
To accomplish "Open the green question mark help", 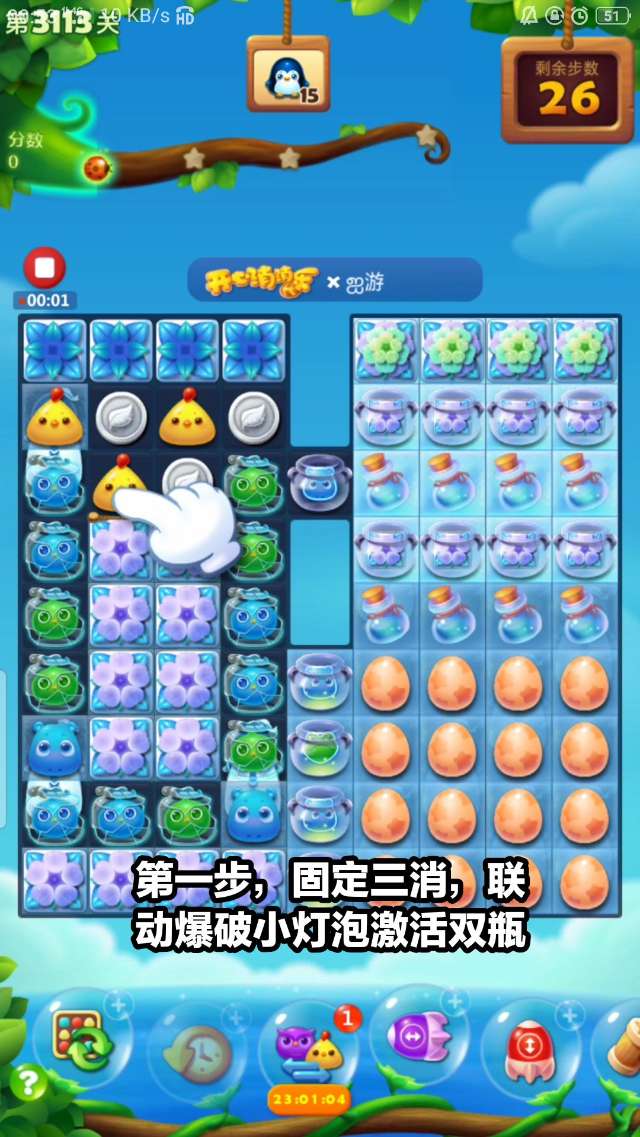I will coord(29,1082).
